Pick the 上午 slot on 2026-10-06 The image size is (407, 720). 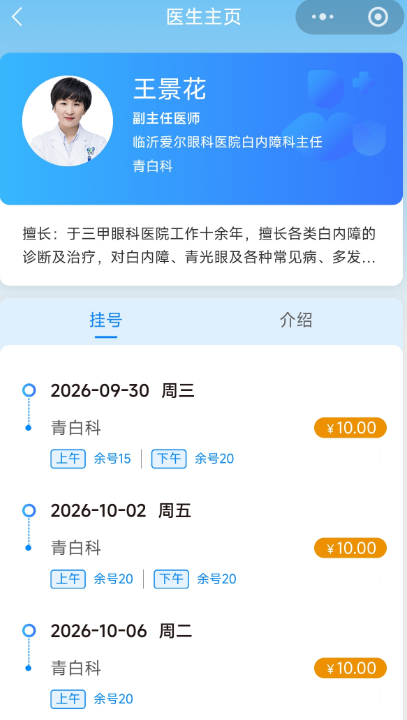(x=68, y=699)
